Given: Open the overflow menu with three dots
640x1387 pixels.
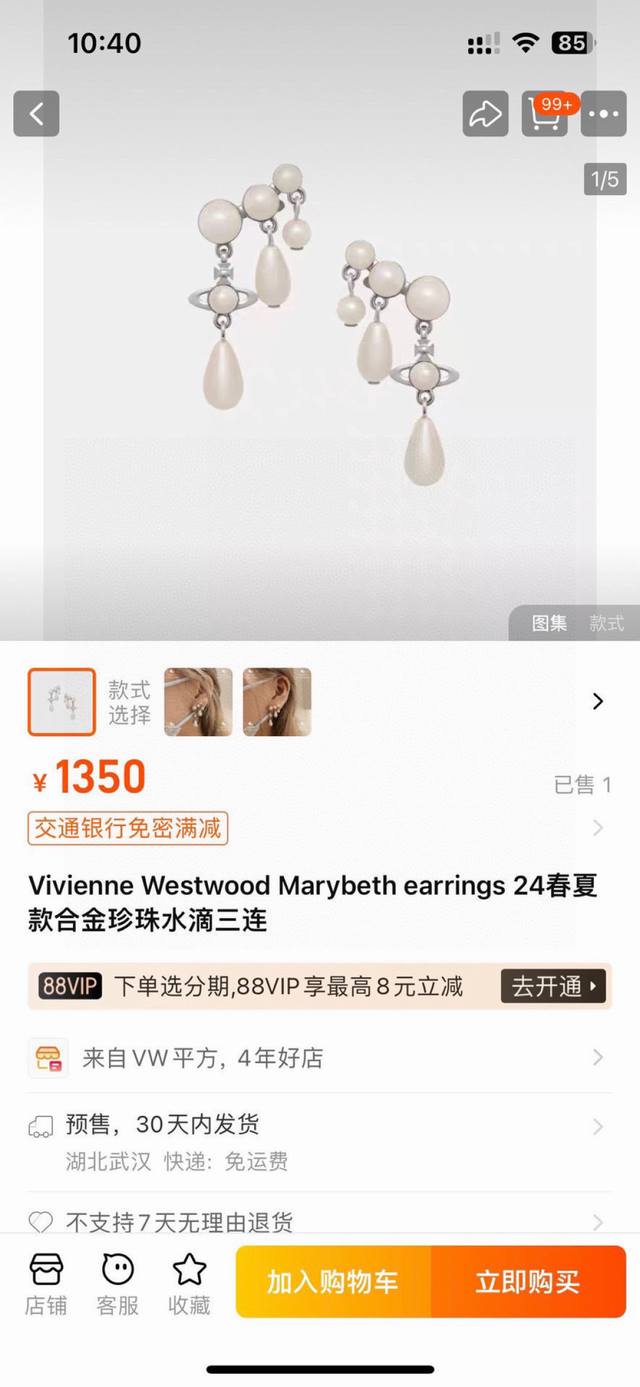Looking at the screenshot, I should (603, 114).
